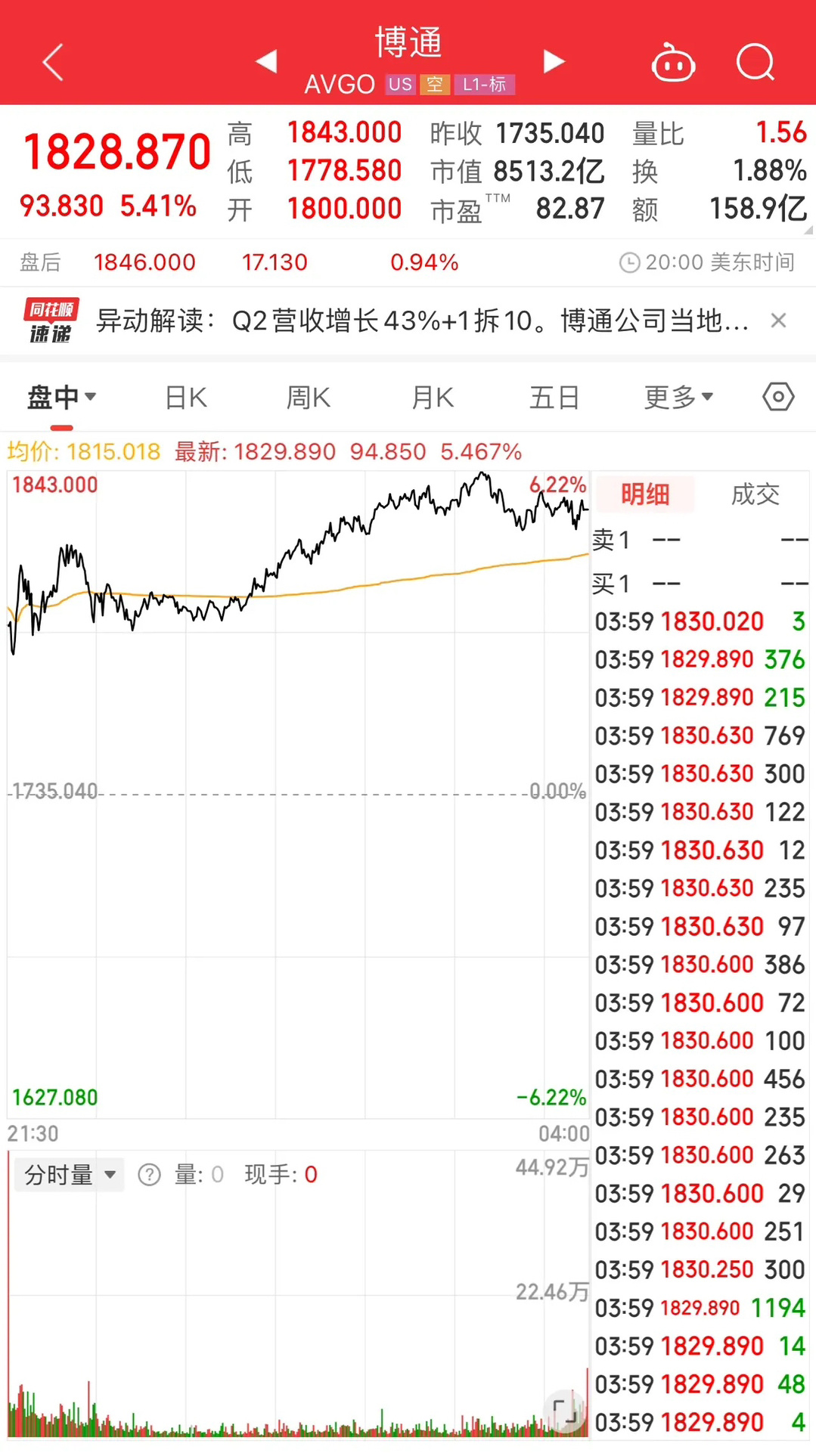Tap the help question mark beside 分时量
Screen dimensions: 816x1456
150,1175
